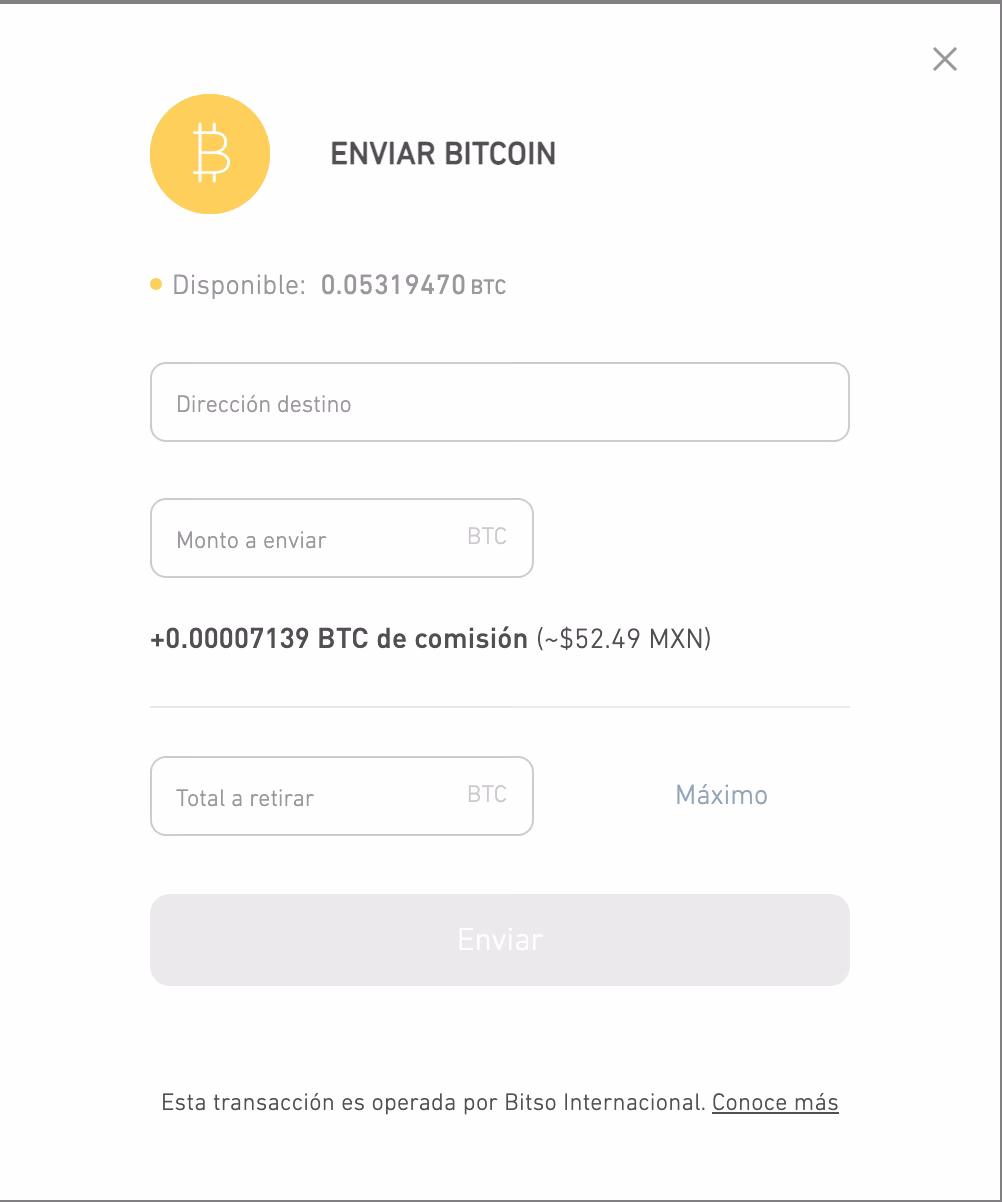The height and width of the screenshot is (1202, 1002).
Task: Open Conoce más about Bitso Internacional
Action: (x=775, y=1102)
